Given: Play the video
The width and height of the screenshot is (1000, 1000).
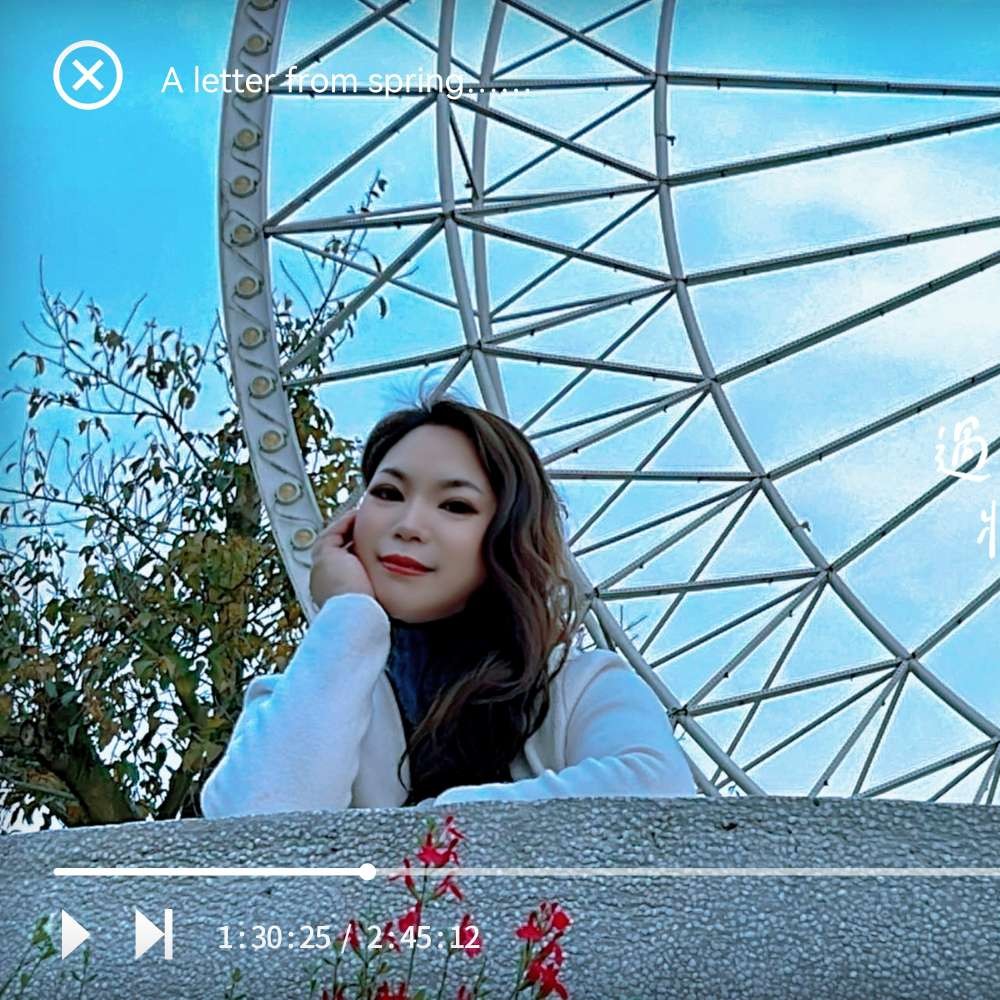Looking at the screenshot, I should (x=74, y=934).
